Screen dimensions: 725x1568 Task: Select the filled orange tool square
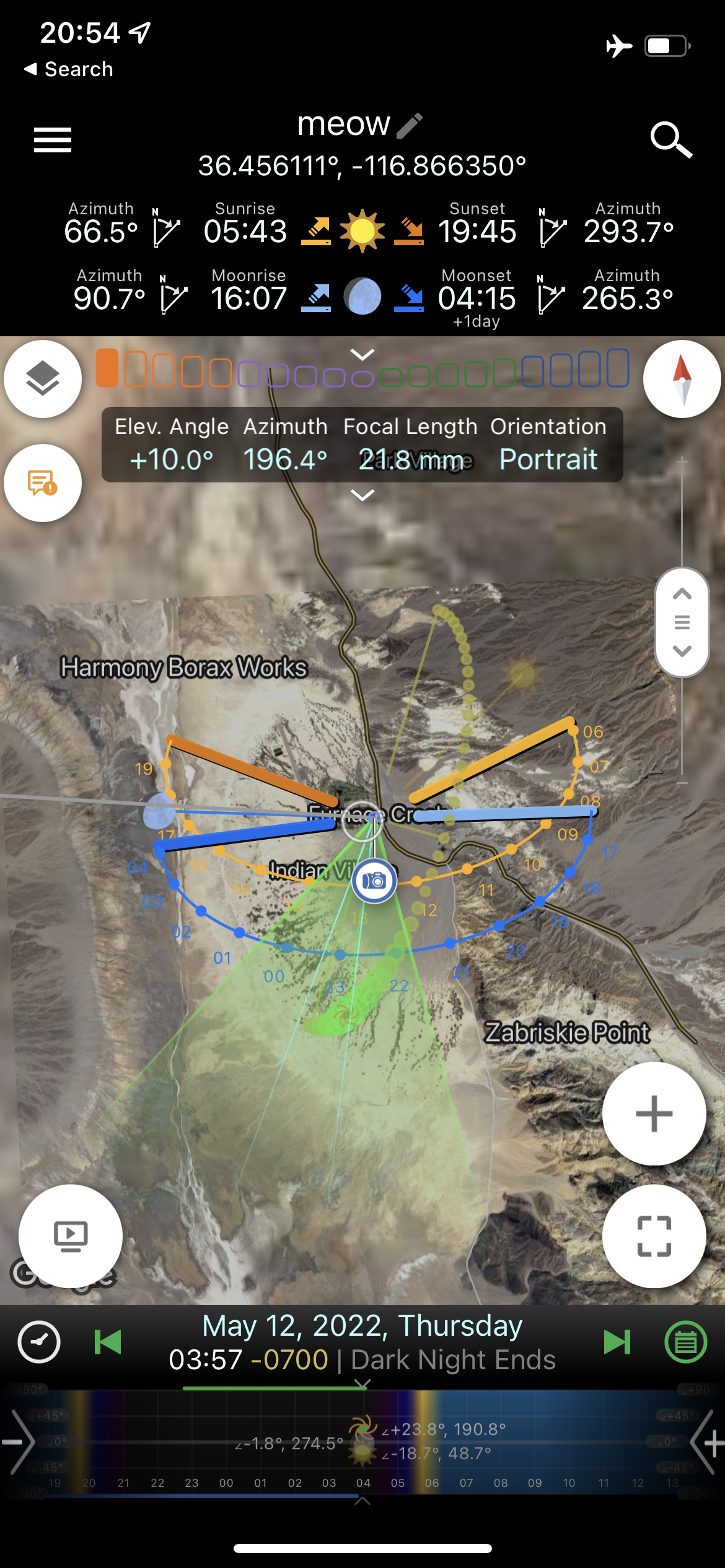(107, 368)
